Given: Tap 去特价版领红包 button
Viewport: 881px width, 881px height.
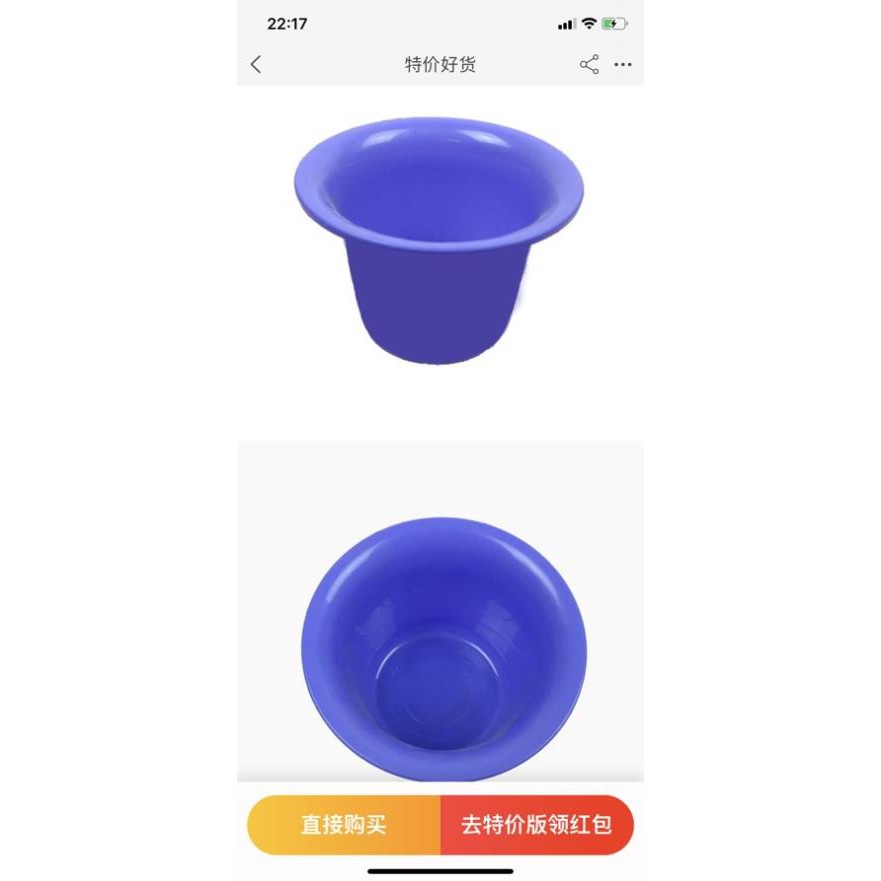Looking at the screenshot, I should [x=536, y=825].
